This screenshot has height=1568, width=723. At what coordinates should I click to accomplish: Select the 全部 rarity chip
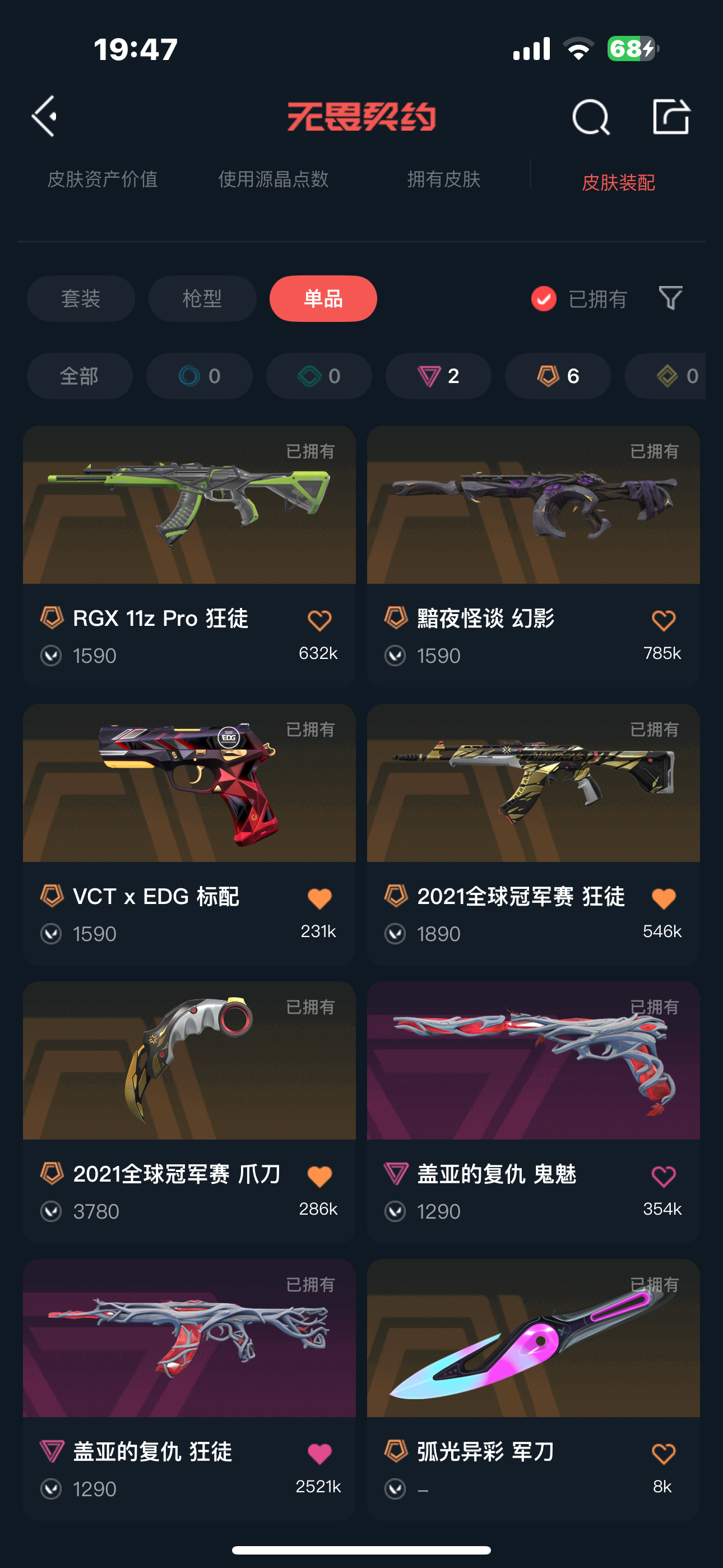[80, 376]
